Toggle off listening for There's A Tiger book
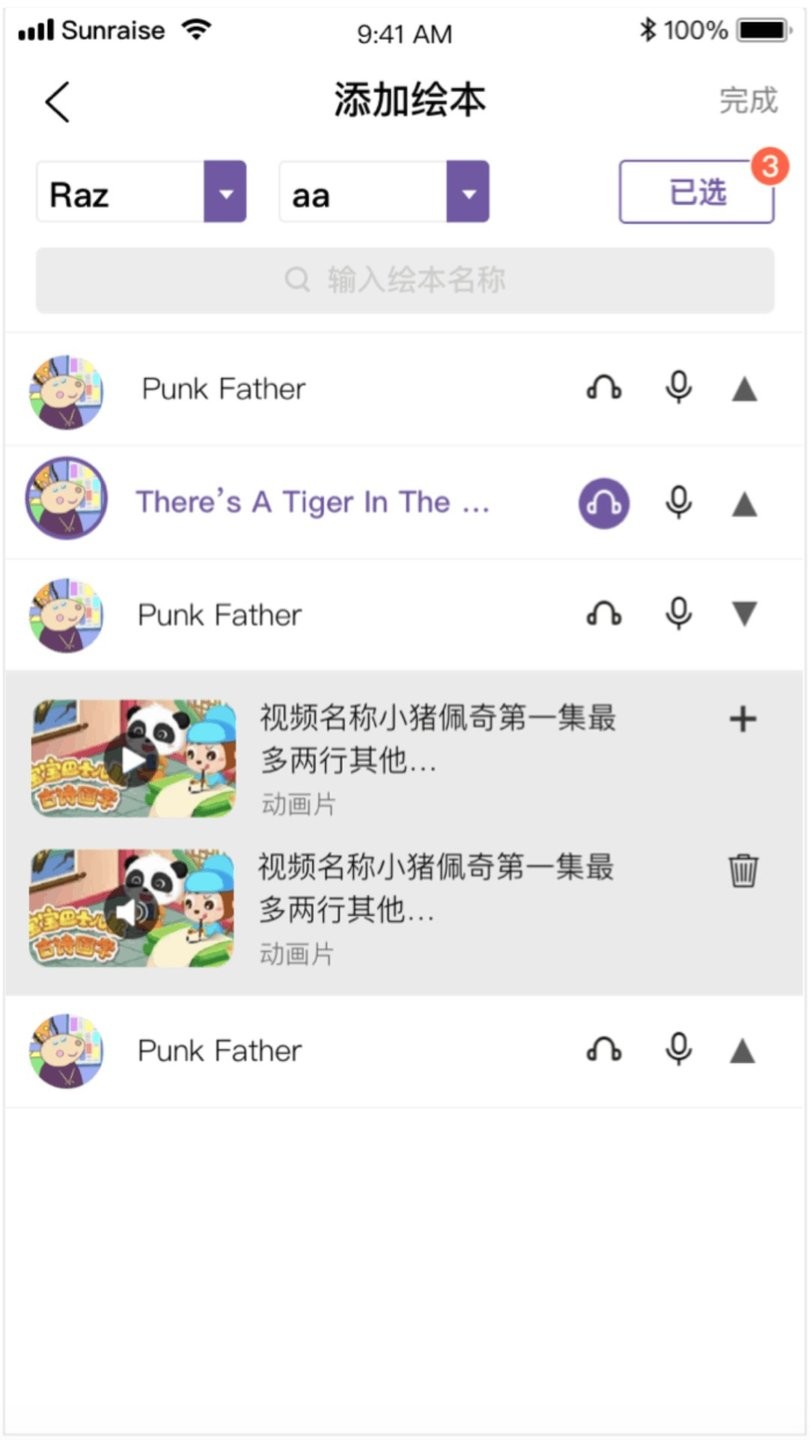This screenshot has width=810, height=1440. click(603, 504)
